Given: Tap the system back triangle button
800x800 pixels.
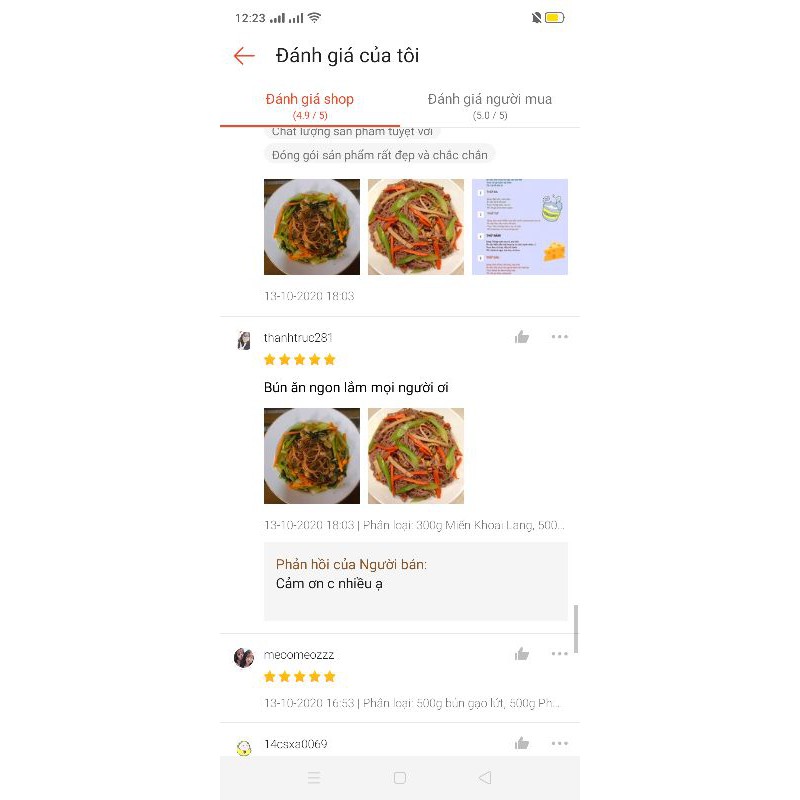Looking at the screenshot, I should pyautogui.click(x=485, y=778).
